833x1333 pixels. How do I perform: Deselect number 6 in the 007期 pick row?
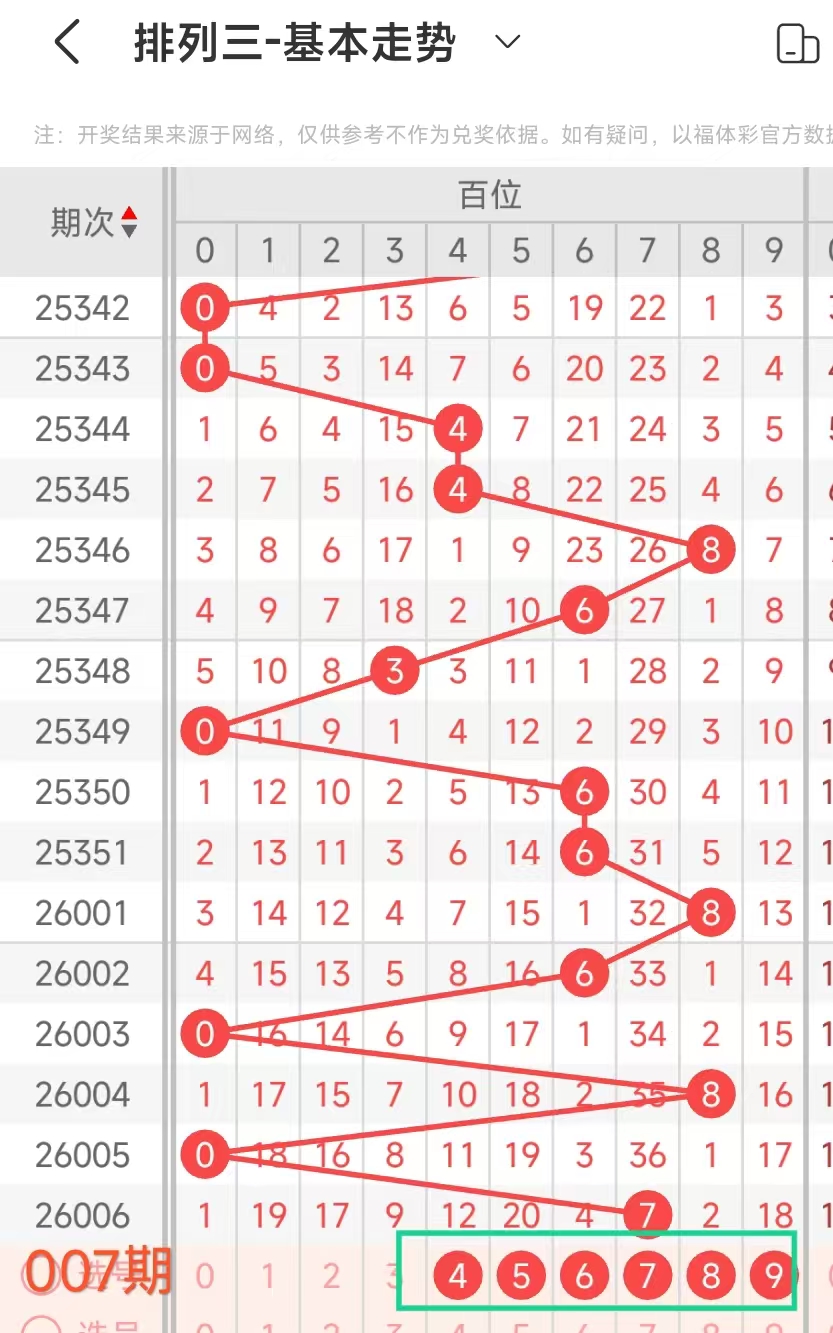coord(584,1276)
